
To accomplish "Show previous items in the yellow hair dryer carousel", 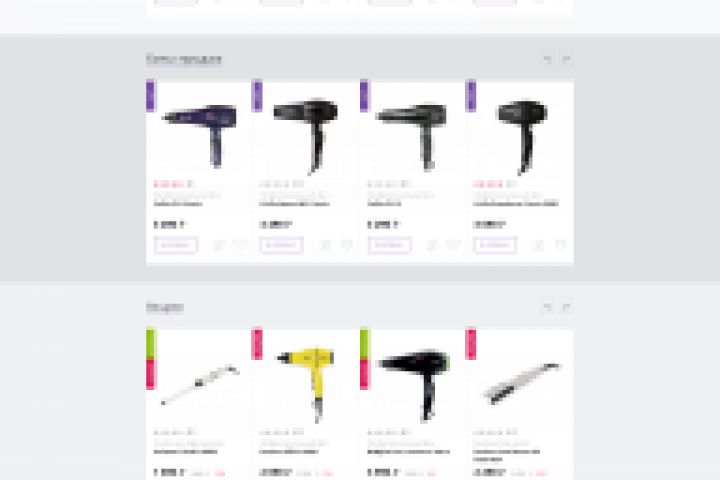I will pyautogui.click(x=547, y=307).
